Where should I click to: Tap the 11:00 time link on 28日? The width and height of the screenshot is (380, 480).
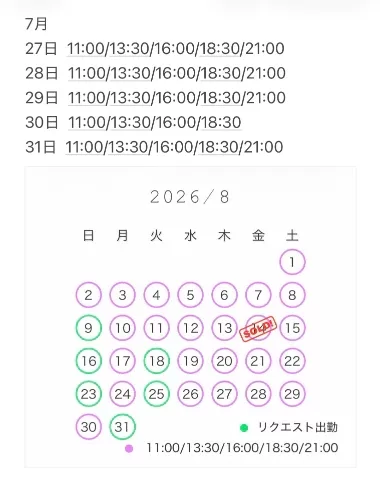click(x=87, y=73)
